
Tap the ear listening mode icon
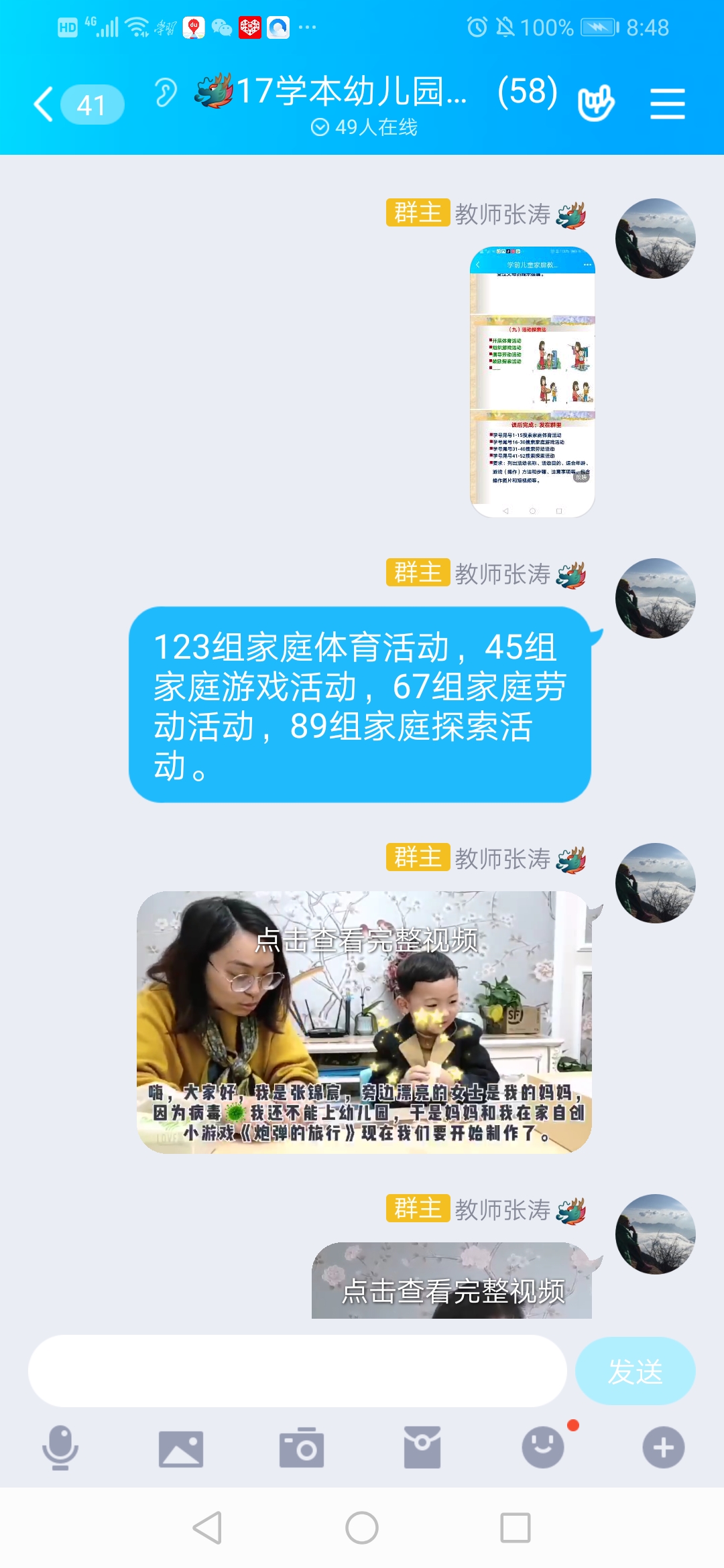pyautogui.click(x=165, y=92)
